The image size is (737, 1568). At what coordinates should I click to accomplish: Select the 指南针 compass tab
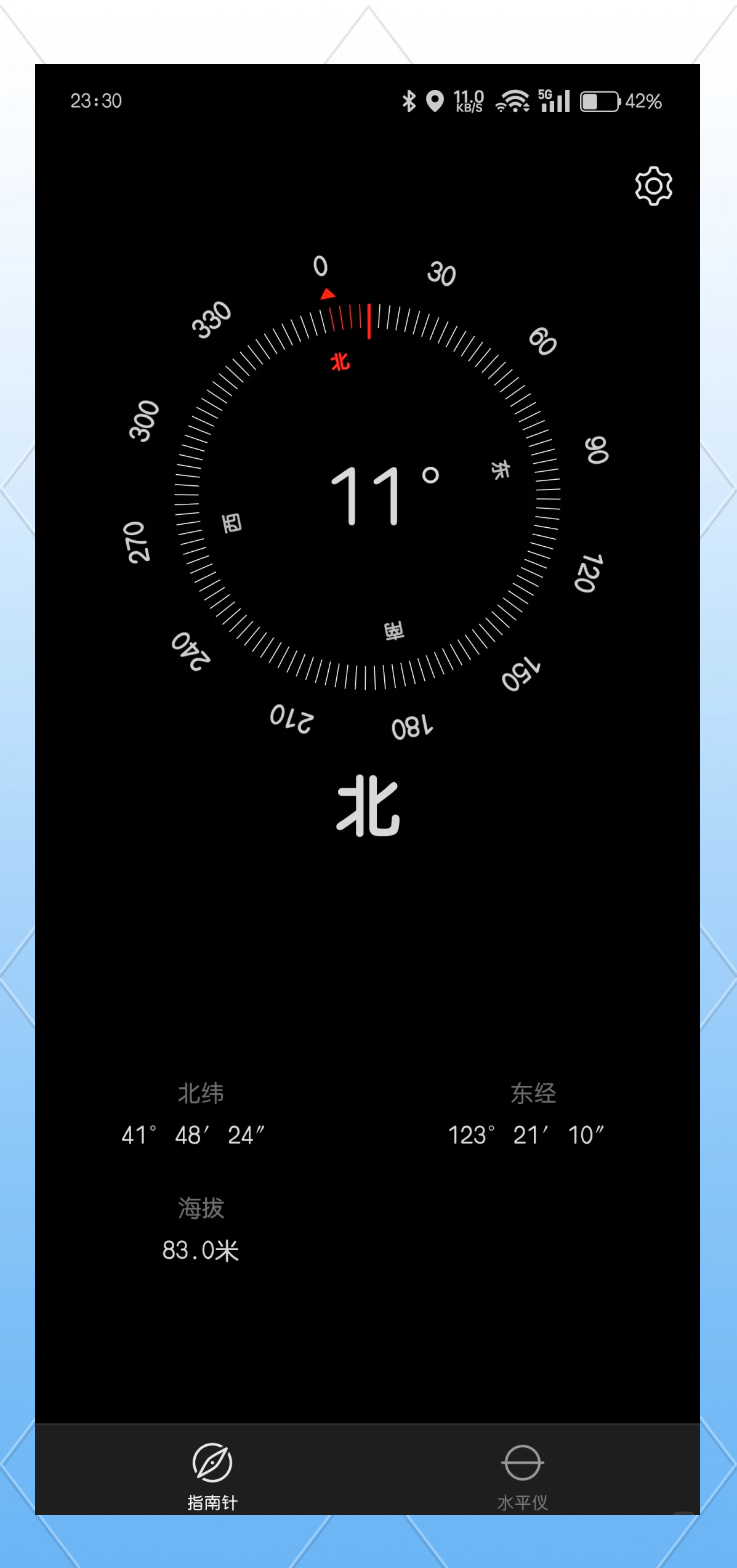[x=212, y=1475]
